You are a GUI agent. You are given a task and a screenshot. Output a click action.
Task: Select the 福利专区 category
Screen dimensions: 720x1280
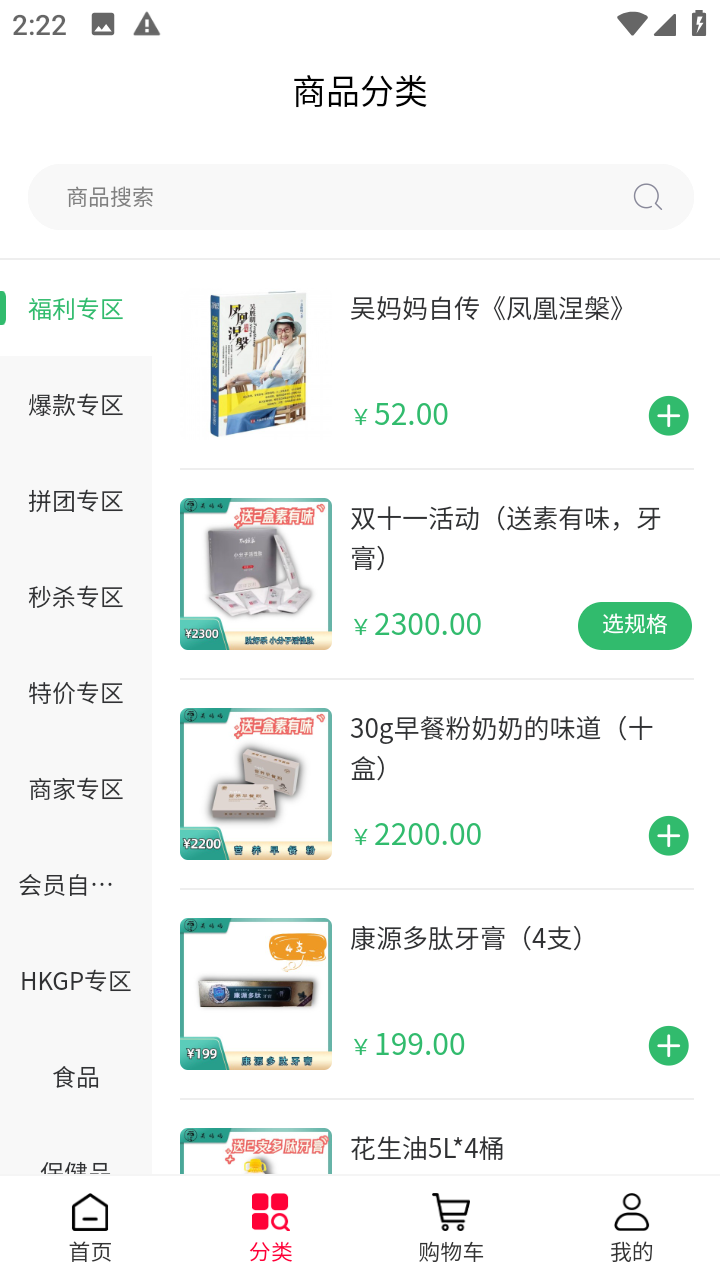[76, 308]
